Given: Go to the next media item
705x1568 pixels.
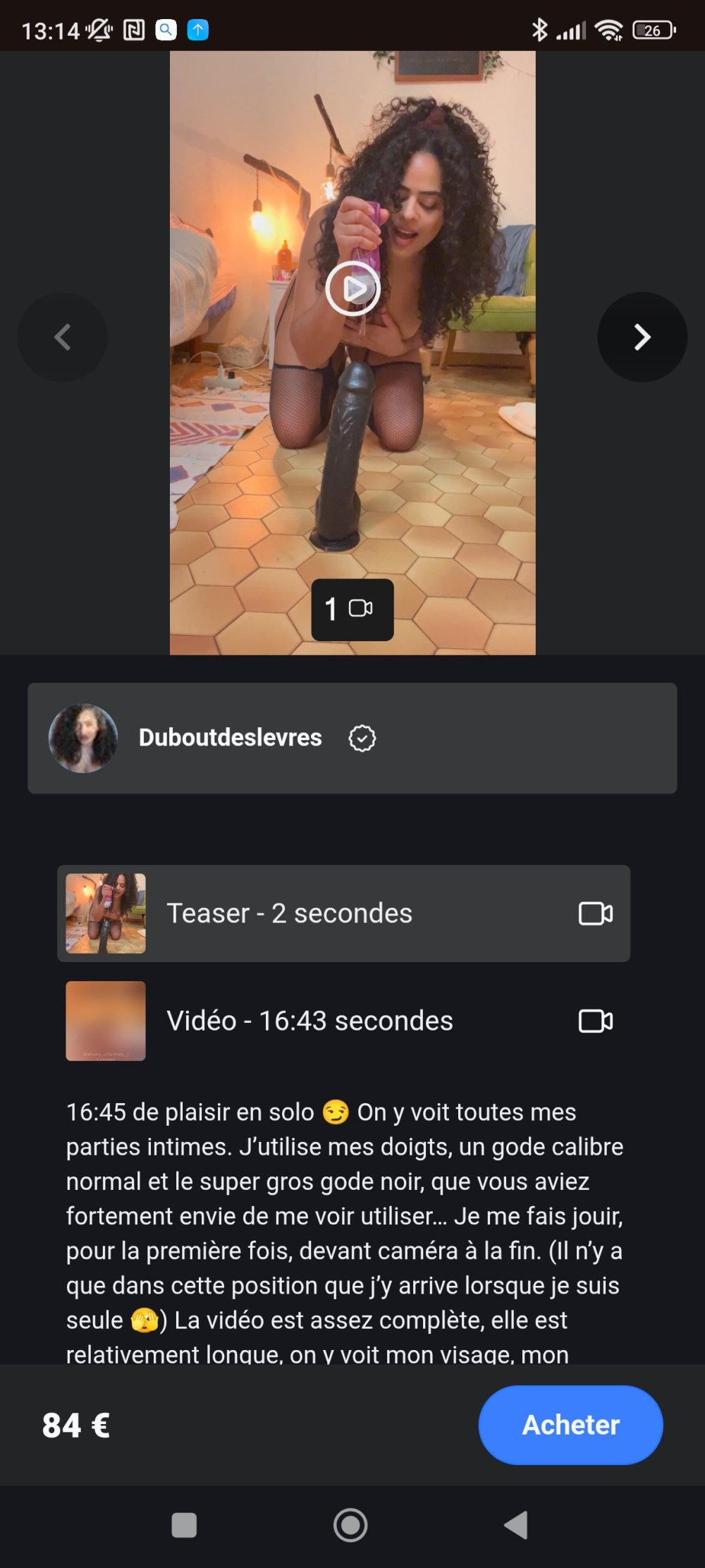Looking at the screenshot, I should (642, 337).
